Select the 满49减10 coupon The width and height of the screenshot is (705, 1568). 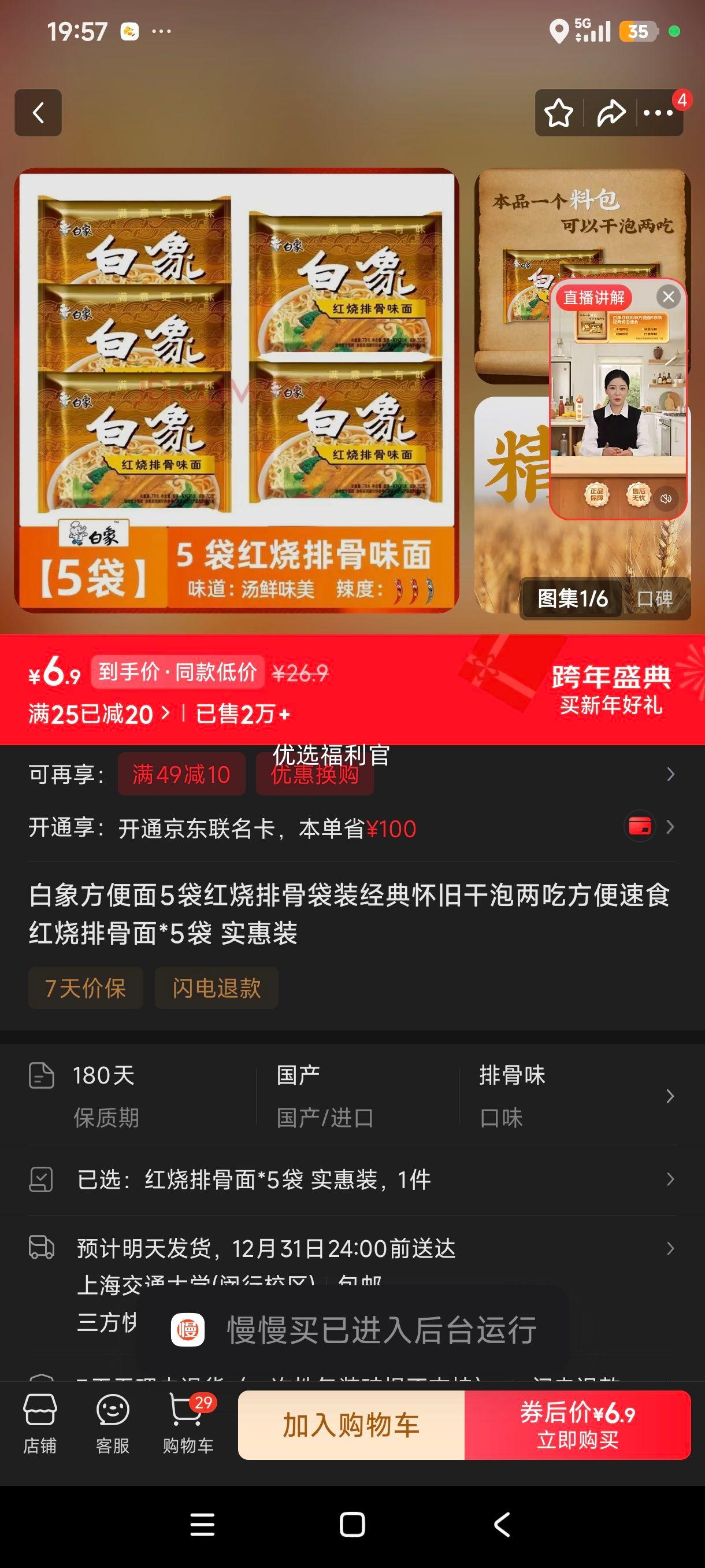pos(181,774)
